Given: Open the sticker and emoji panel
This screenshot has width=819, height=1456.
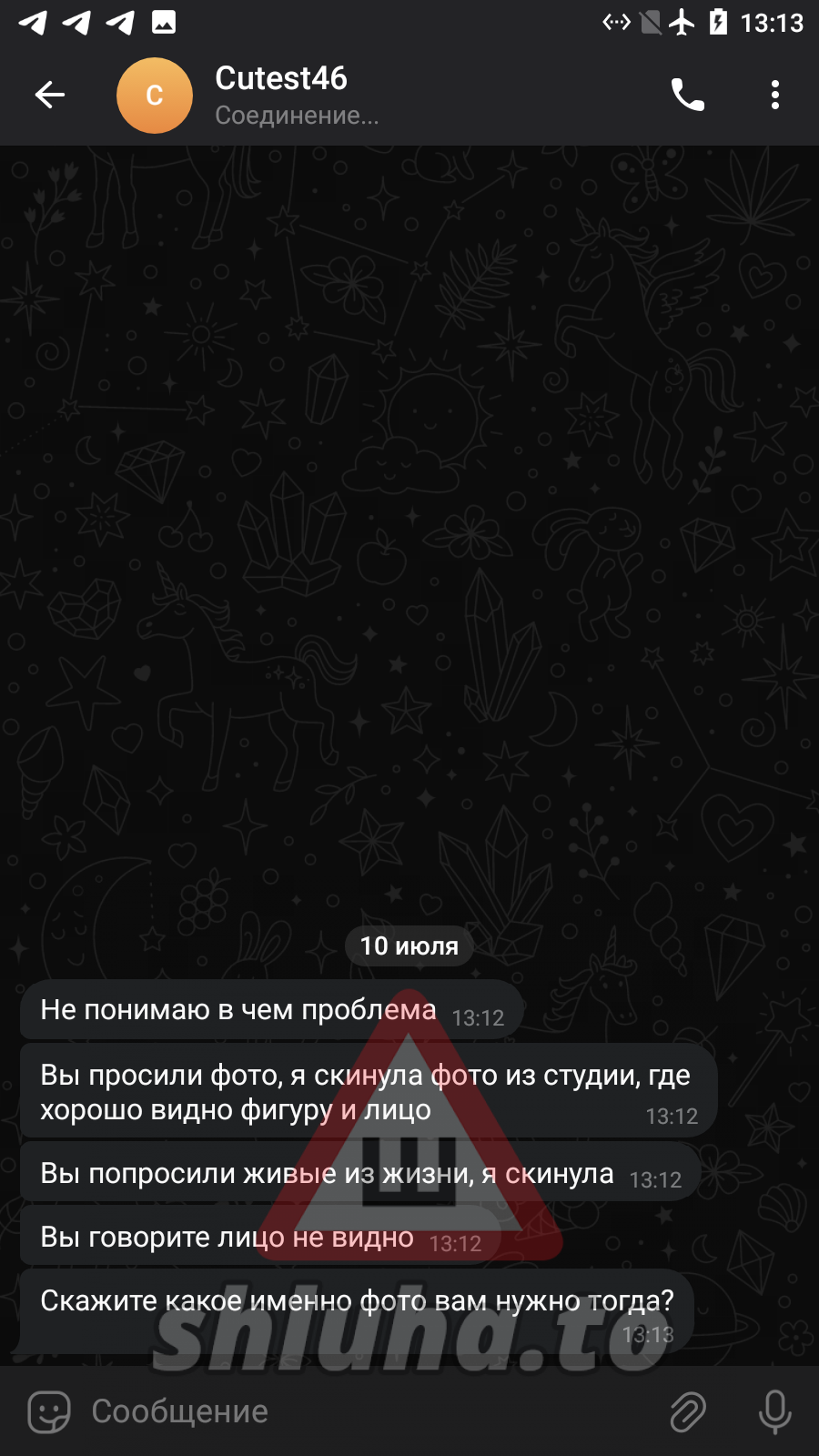Looking at the screenshot, I should pyautogui.click(x=49, y=1411).
